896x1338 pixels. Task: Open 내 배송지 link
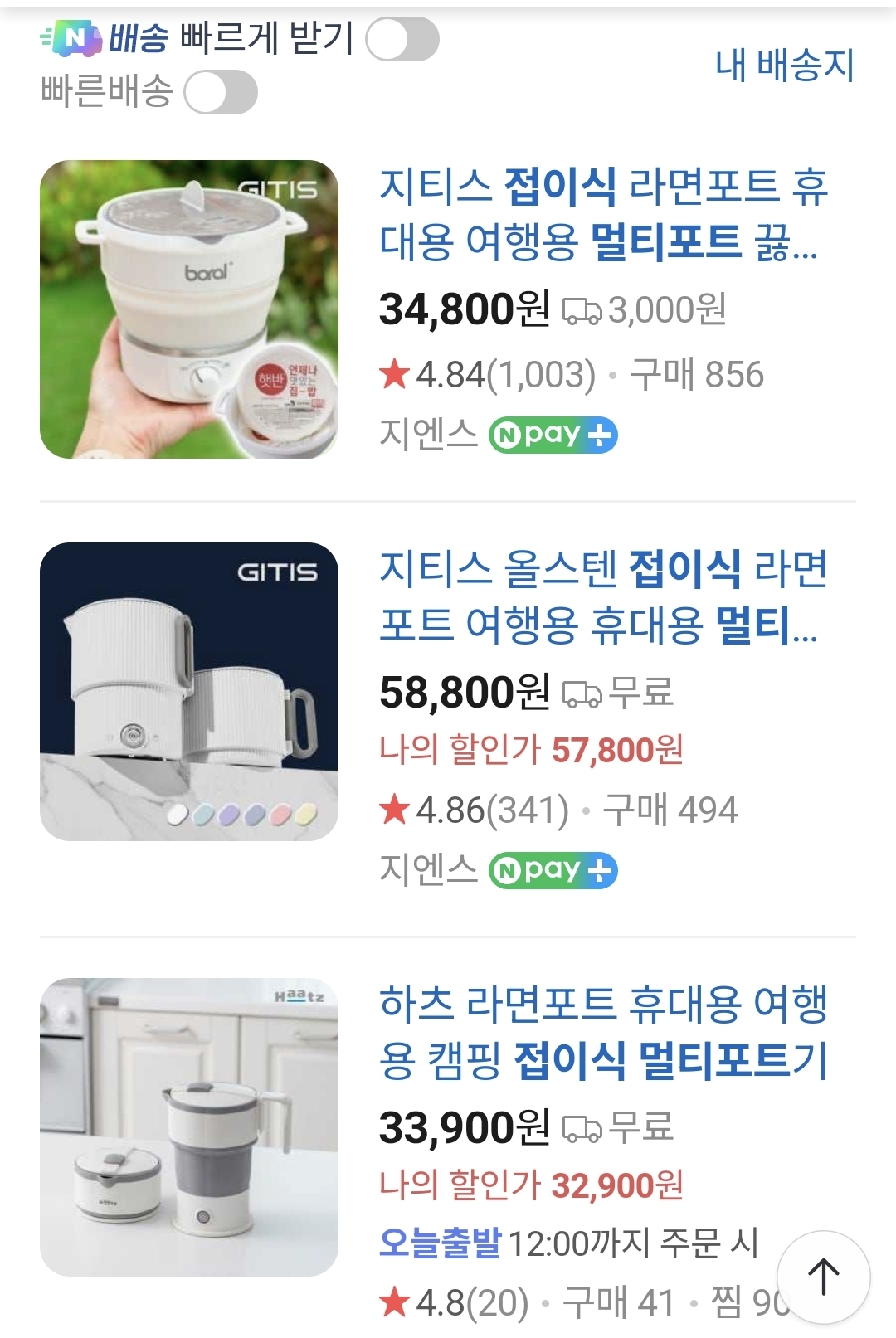point(784,65)
